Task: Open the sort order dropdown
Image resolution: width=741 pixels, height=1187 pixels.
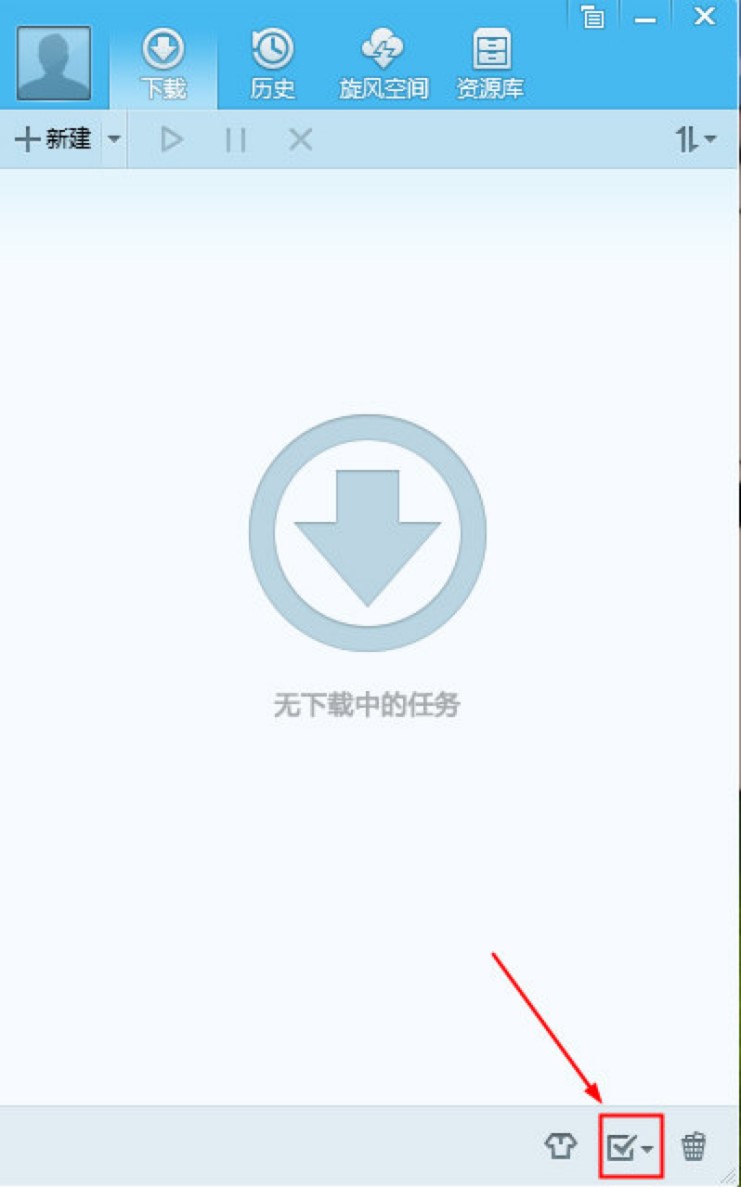Action: [x=695, y=139]
